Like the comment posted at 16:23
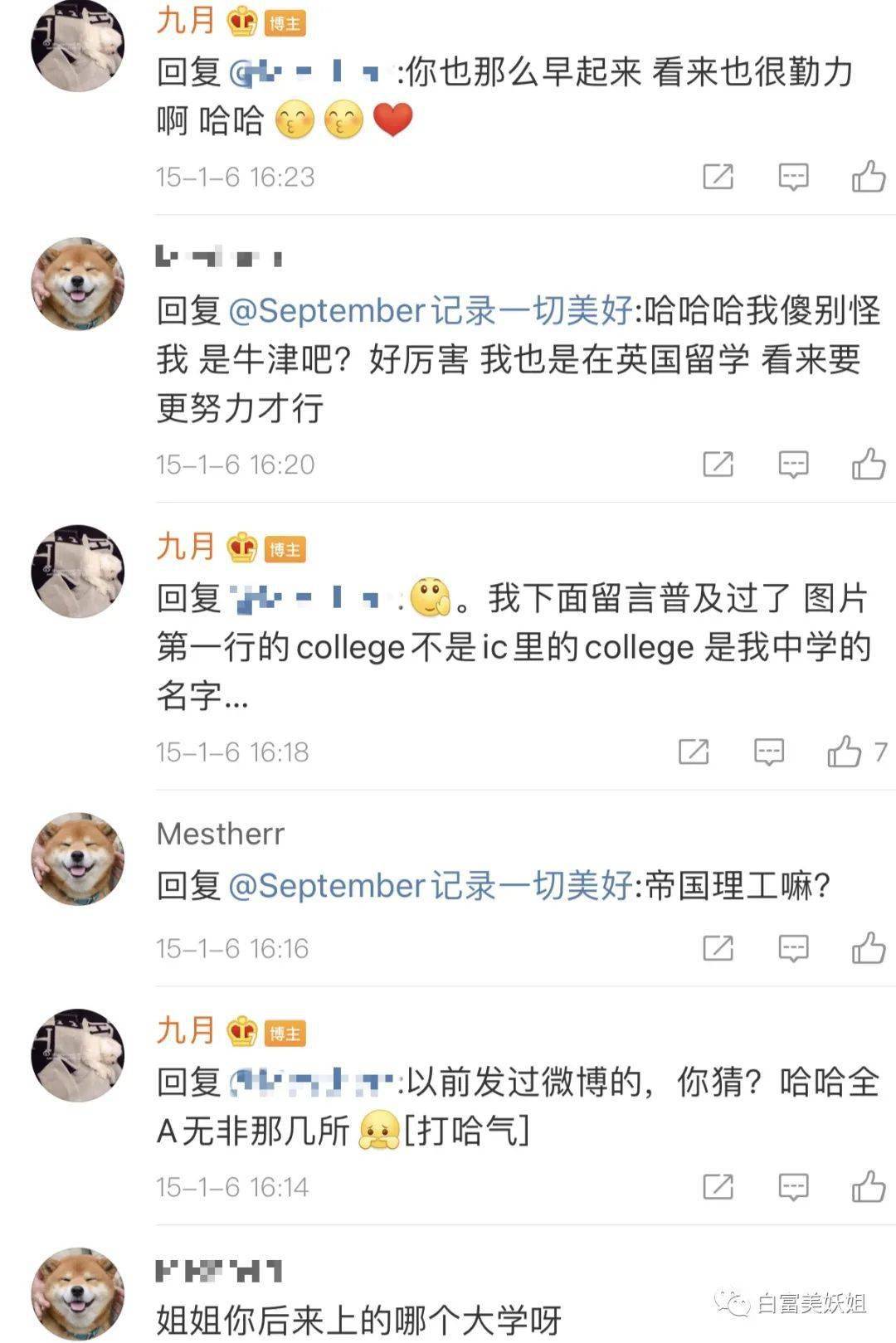 point(868,176)
